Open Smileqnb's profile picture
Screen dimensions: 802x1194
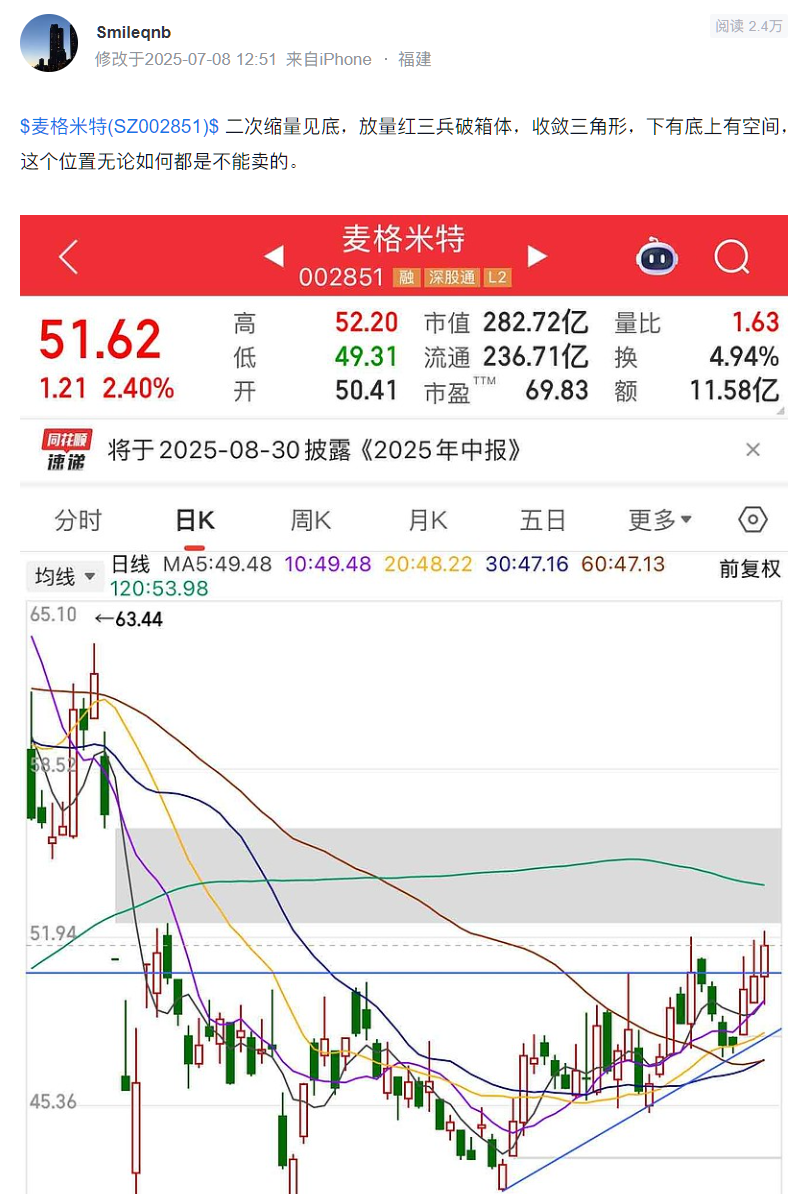[49, 43]
